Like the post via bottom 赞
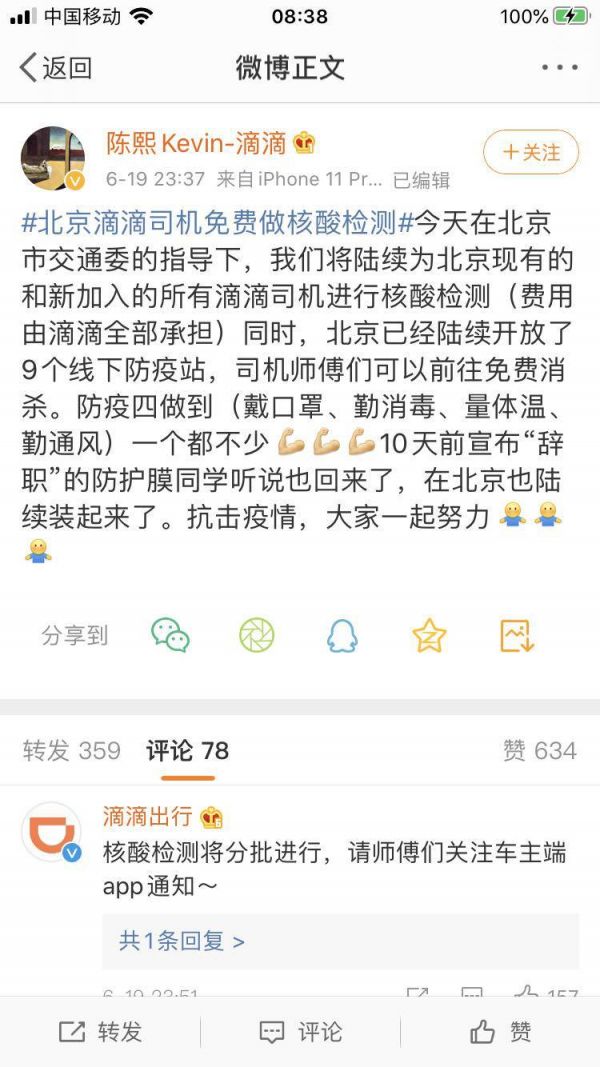The width and height of the screenshot is (600, 1067). tap(500, 1032)
